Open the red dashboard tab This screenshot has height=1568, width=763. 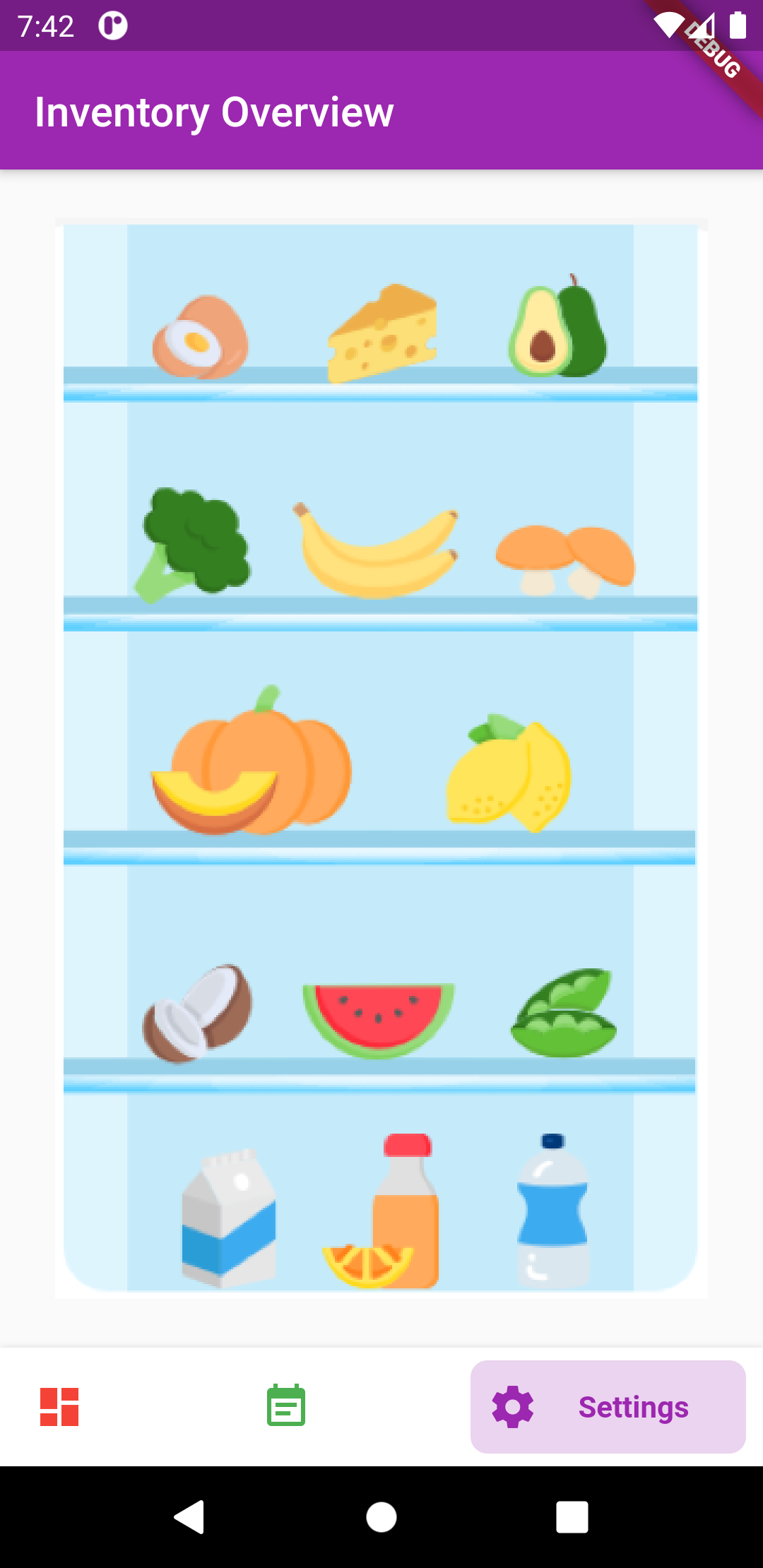pyautogui.click(x=59, y=1407)
